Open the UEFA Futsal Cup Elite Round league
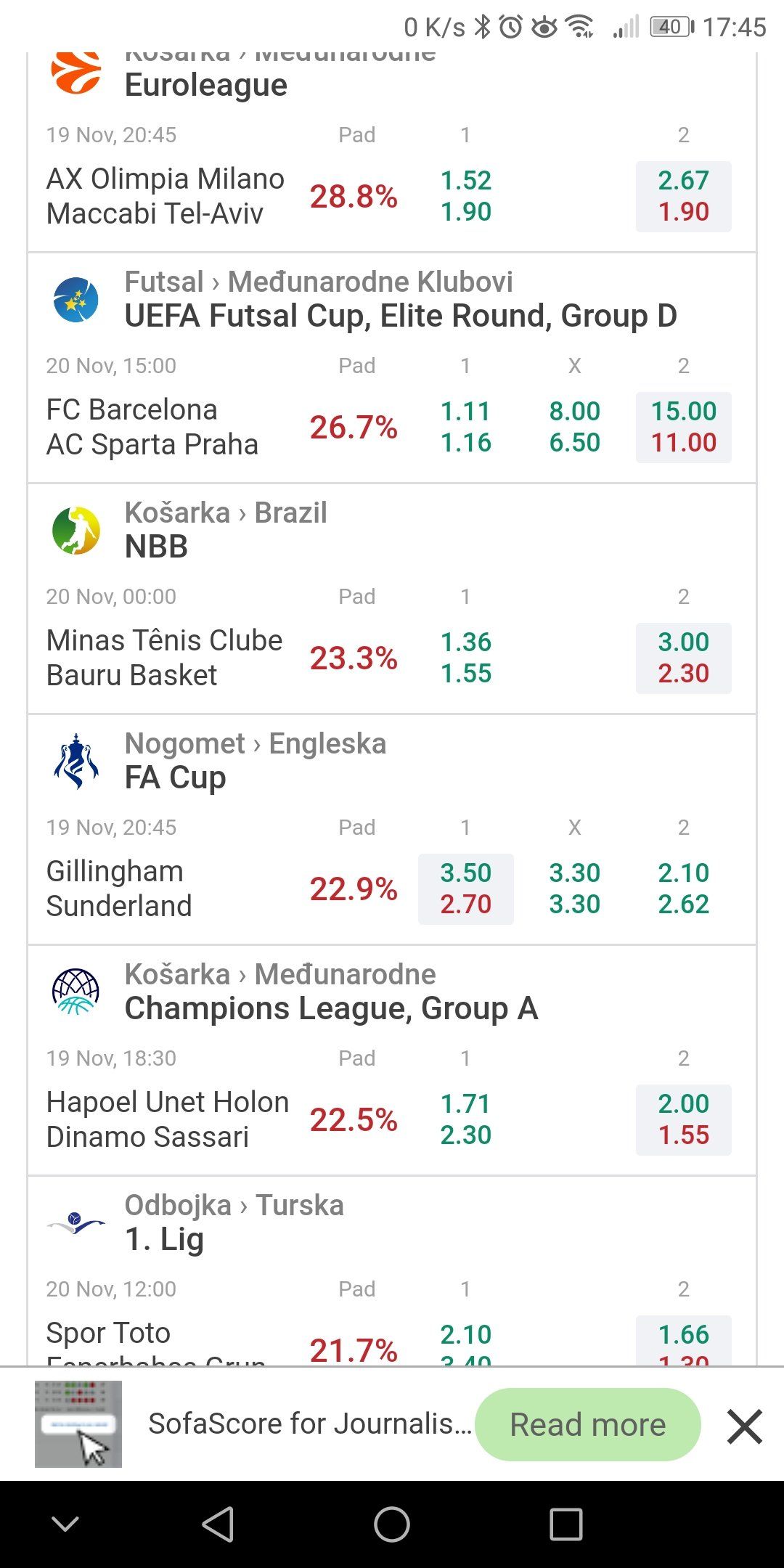Viewport: 784px width, 1568px height. click(401, 316)
